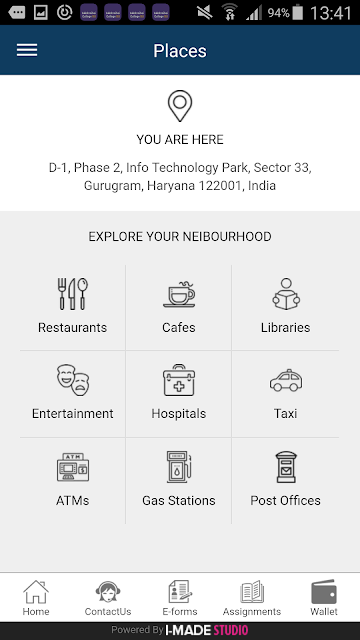This screenshot has height=640, width=360.
Task: Open the Cafes category
Action: (x=179, y=307)
